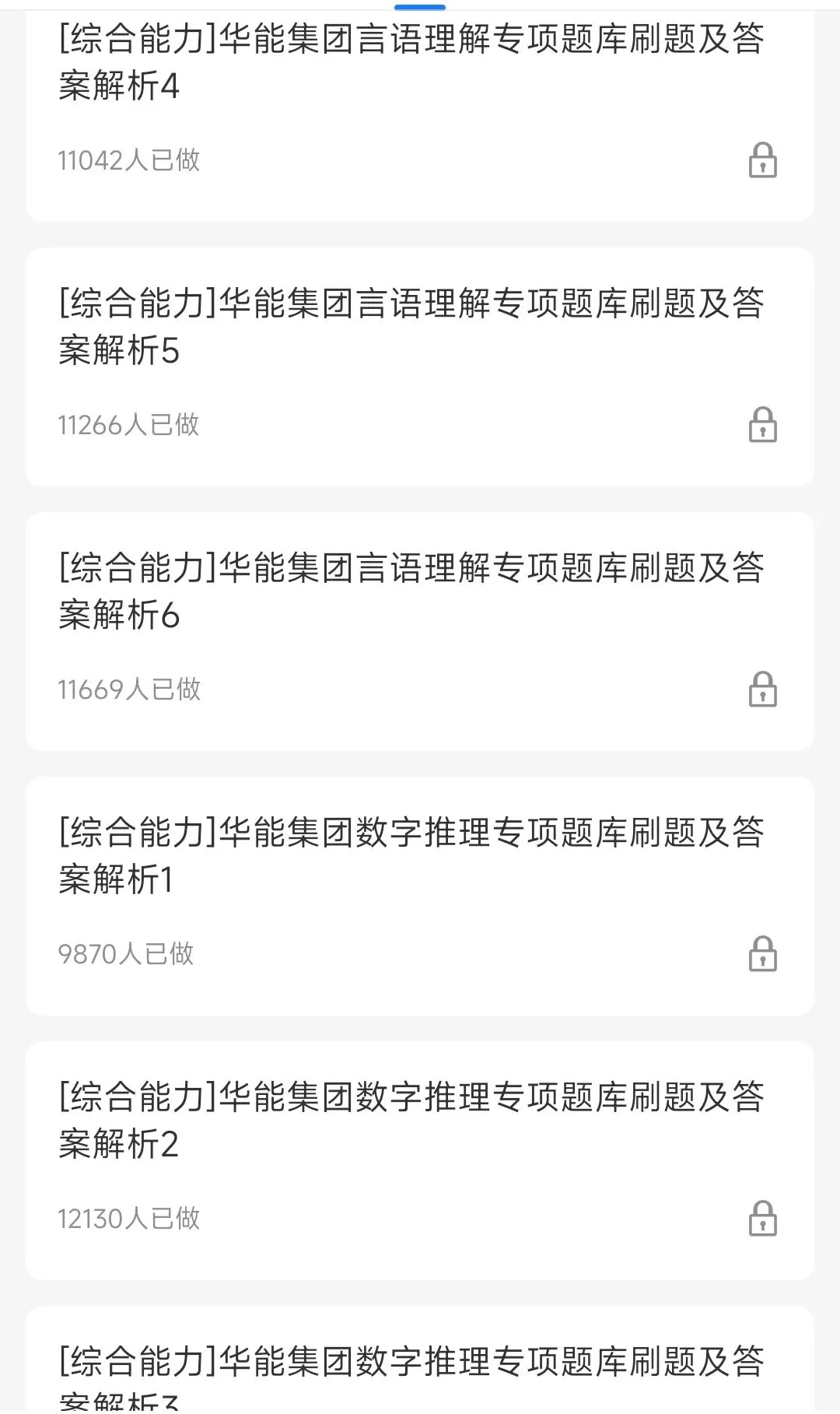Open 数字推理专项题库刷题及答案解析2
This screenshot has width=840, height=1414.
click(412, 1121)
